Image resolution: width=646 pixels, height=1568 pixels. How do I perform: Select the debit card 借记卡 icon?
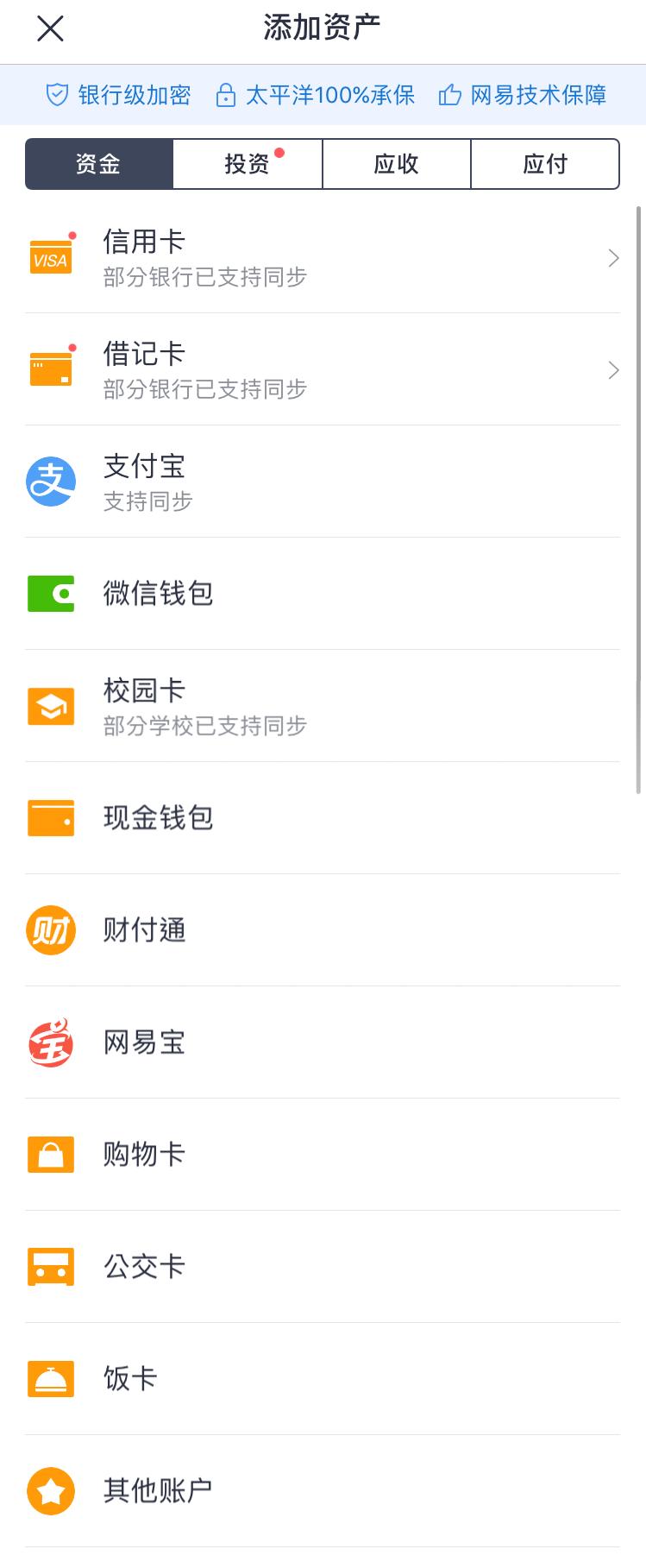[50, 369]
